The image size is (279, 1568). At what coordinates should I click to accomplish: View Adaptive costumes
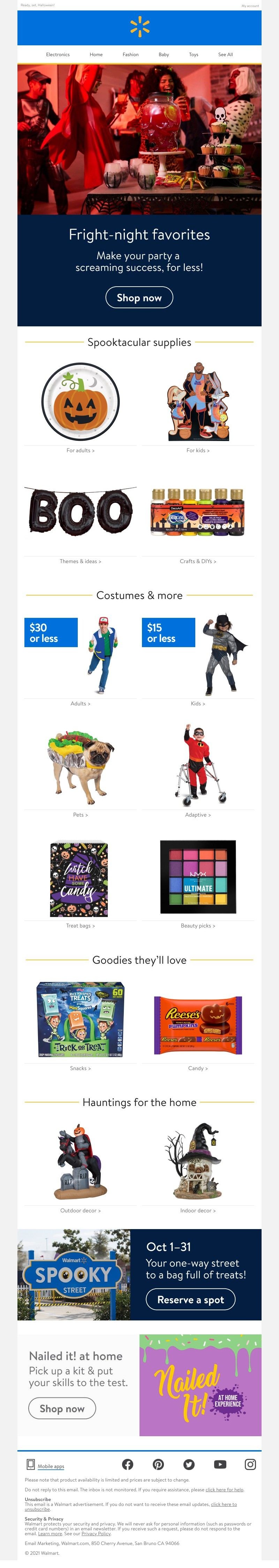tap(197, 815)
